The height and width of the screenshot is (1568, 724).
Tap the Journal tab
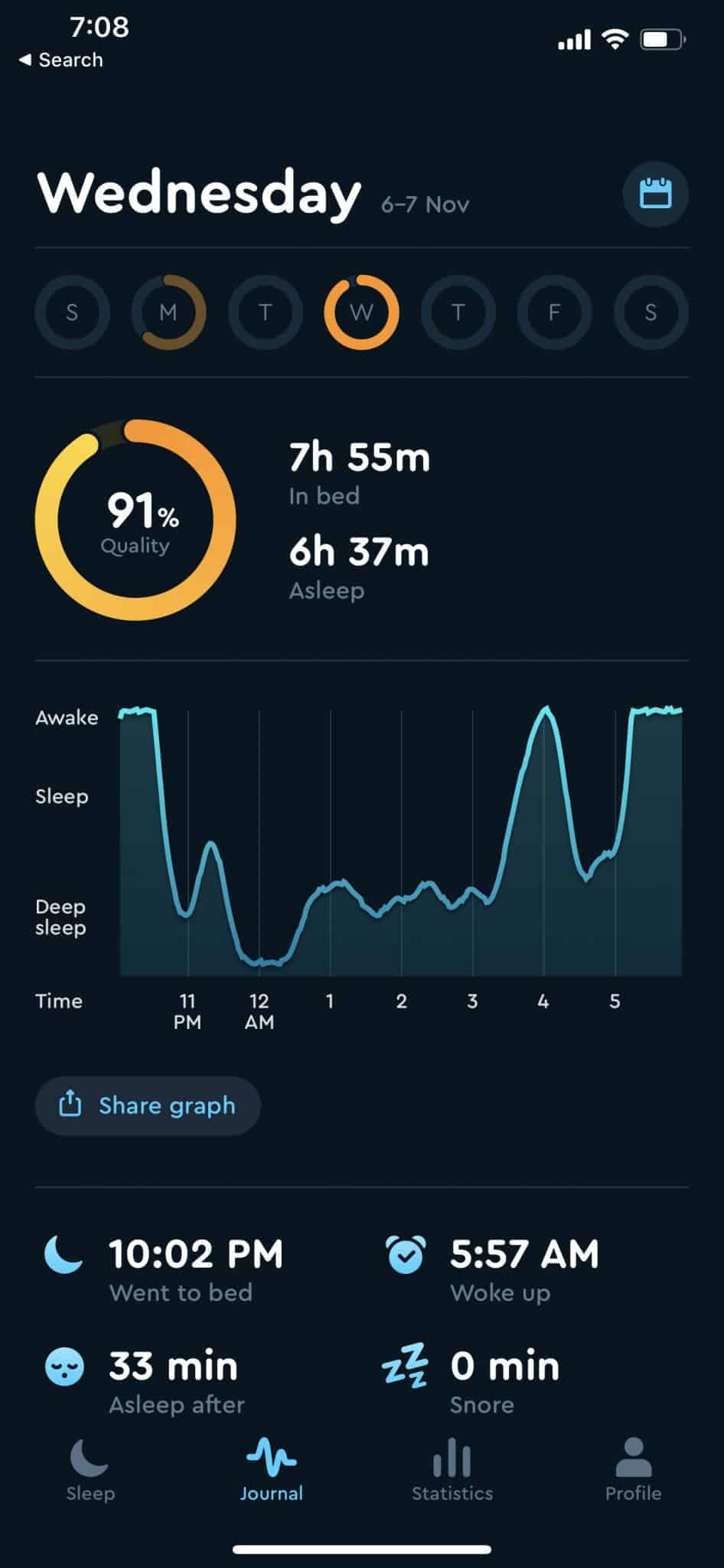[272, 1470]
